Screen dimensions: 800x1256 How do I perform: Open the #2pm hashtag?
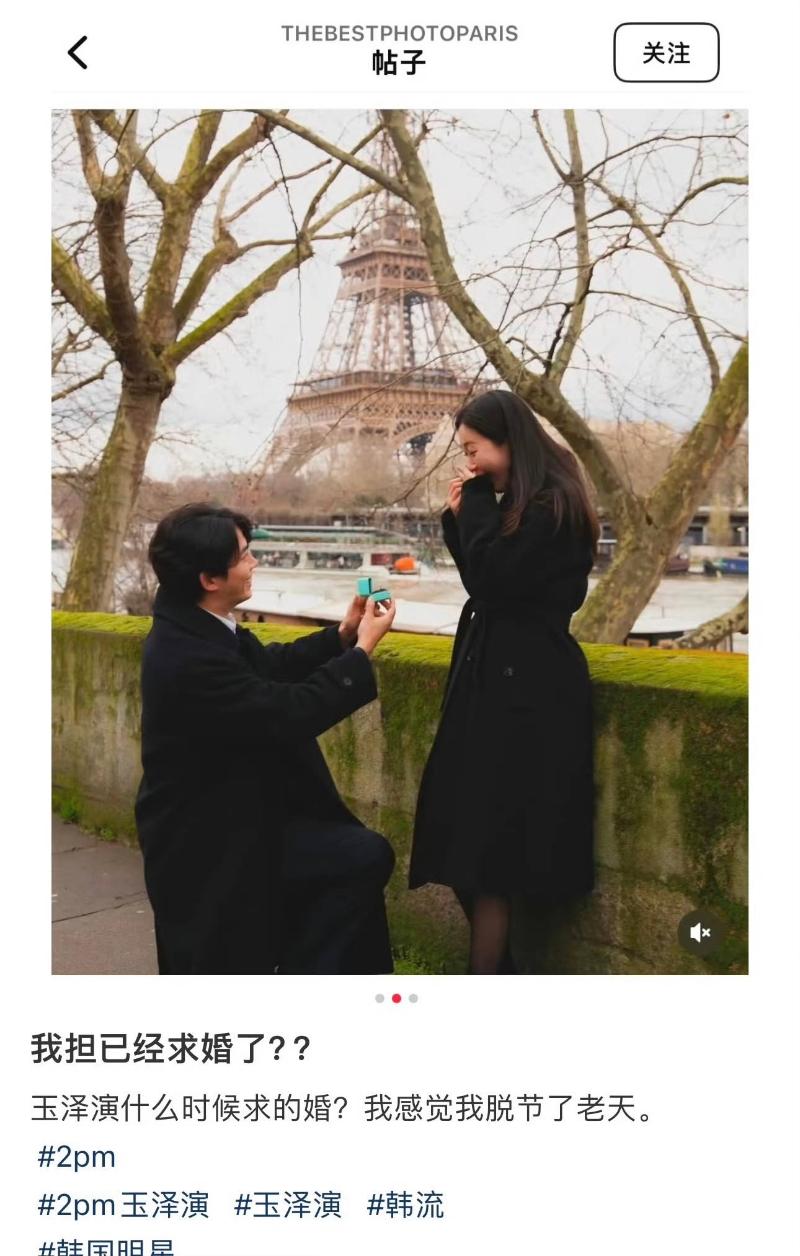pos(76,1157)
